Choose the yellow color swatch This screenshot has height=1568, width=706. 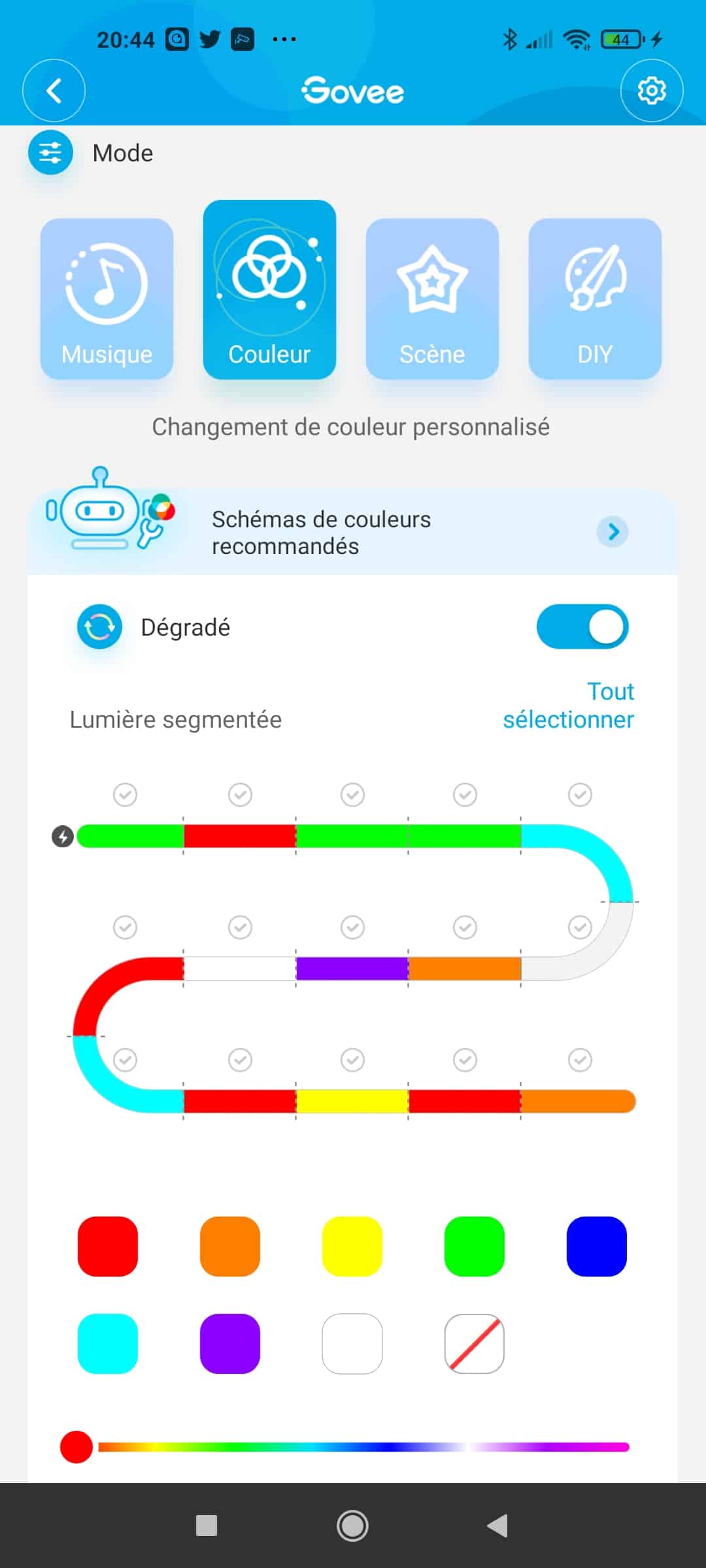[x=352, y=1246]
